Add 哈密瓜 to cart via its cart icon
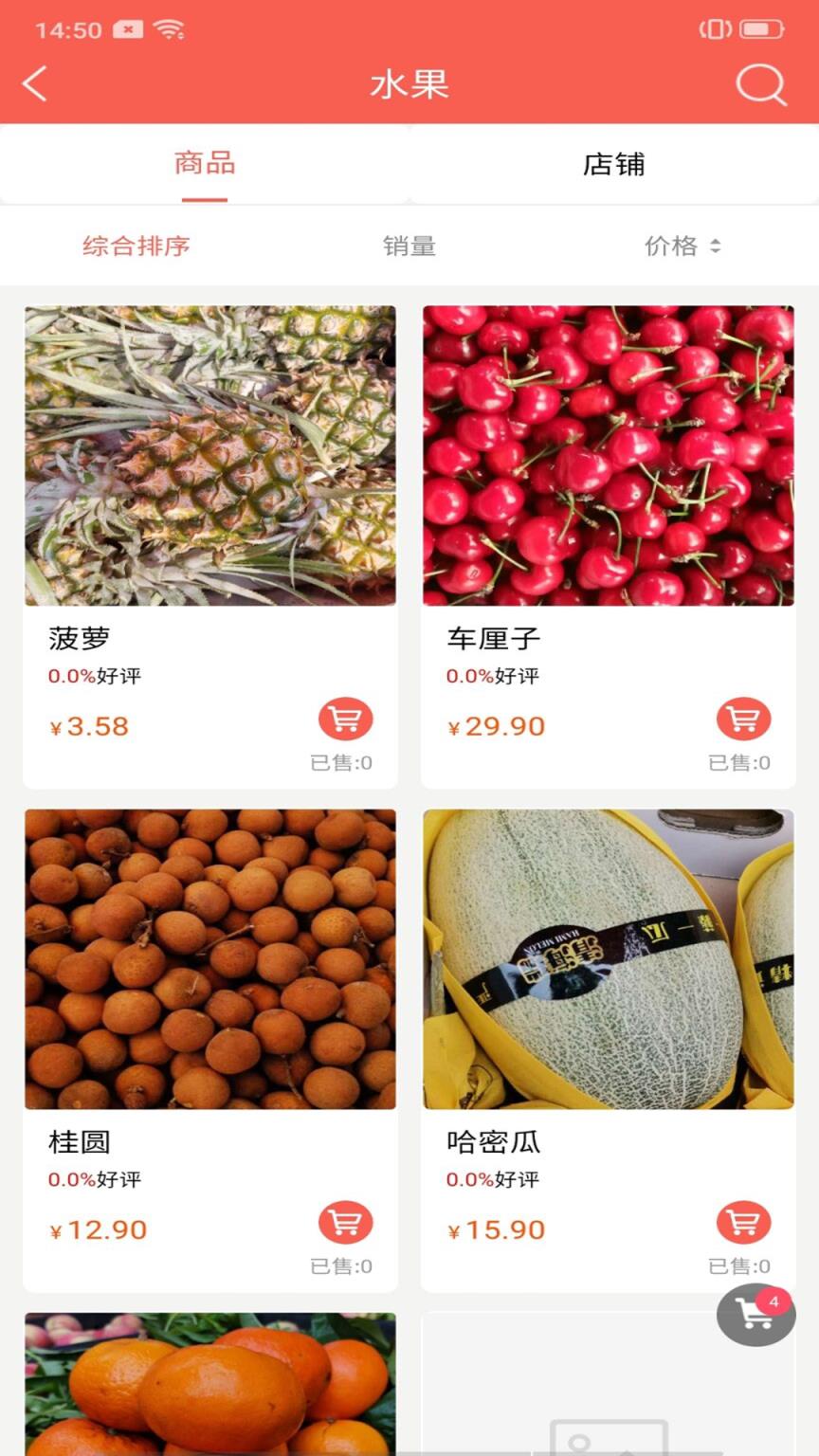 (x=744, y=1223)
